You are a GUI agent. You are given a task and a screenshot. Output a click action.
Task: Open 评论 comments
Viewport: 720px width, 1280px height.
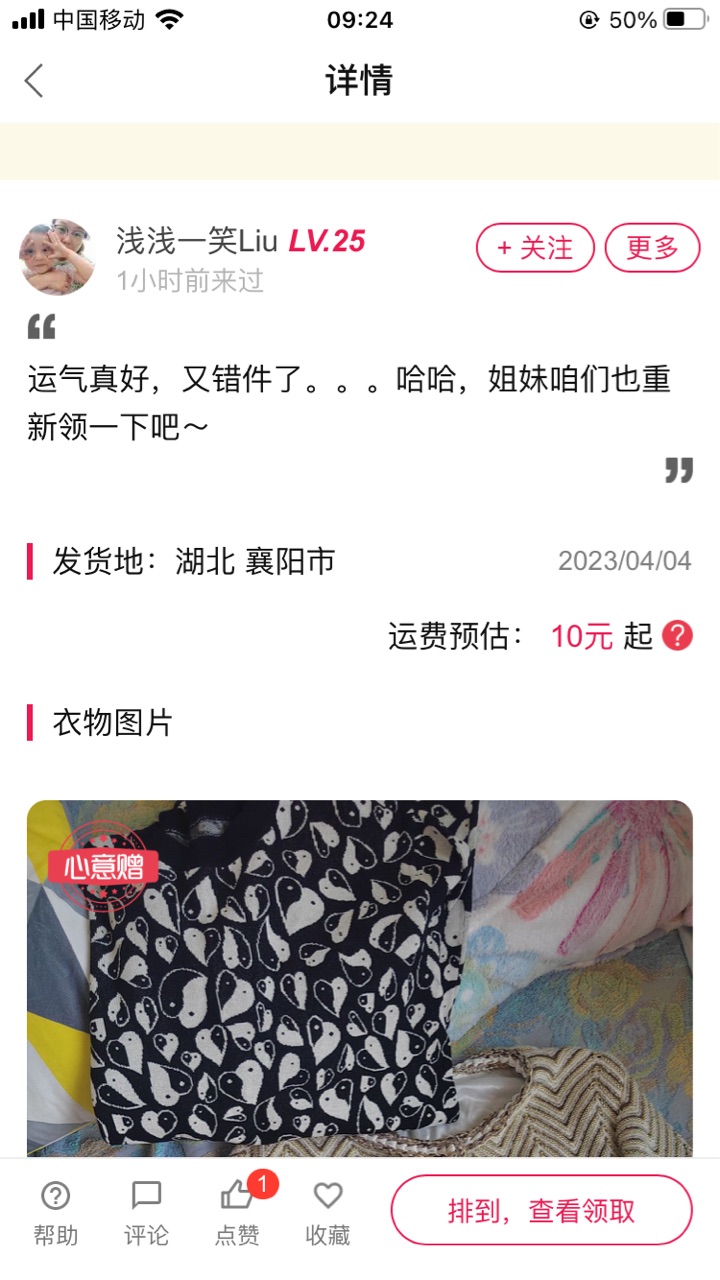[x=146, y=1212]
